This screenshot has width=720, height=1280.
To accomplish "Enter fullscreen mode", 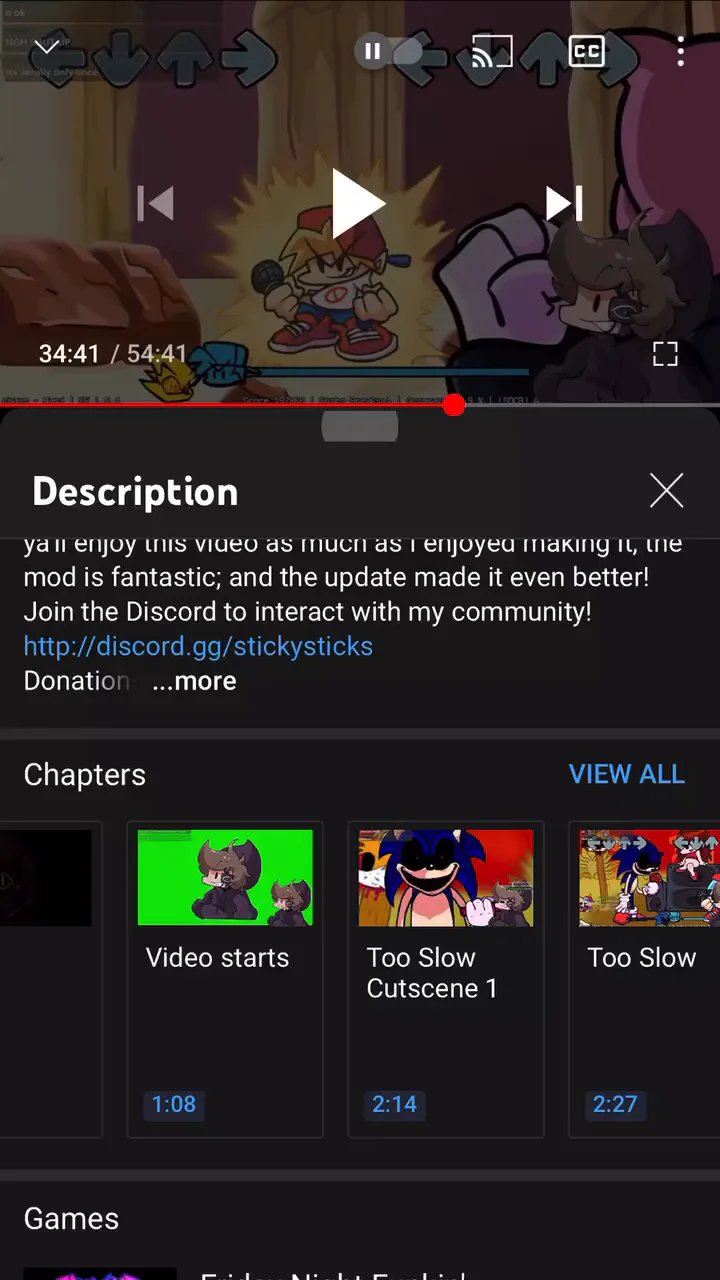I will 665,353.
